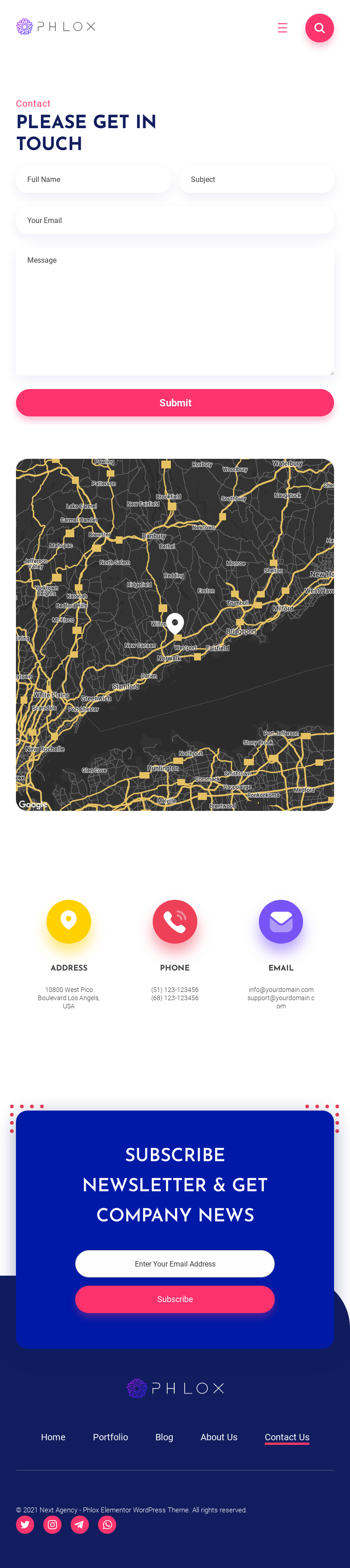
Task: Go to Home footer link
Action: pos(53,1437)
